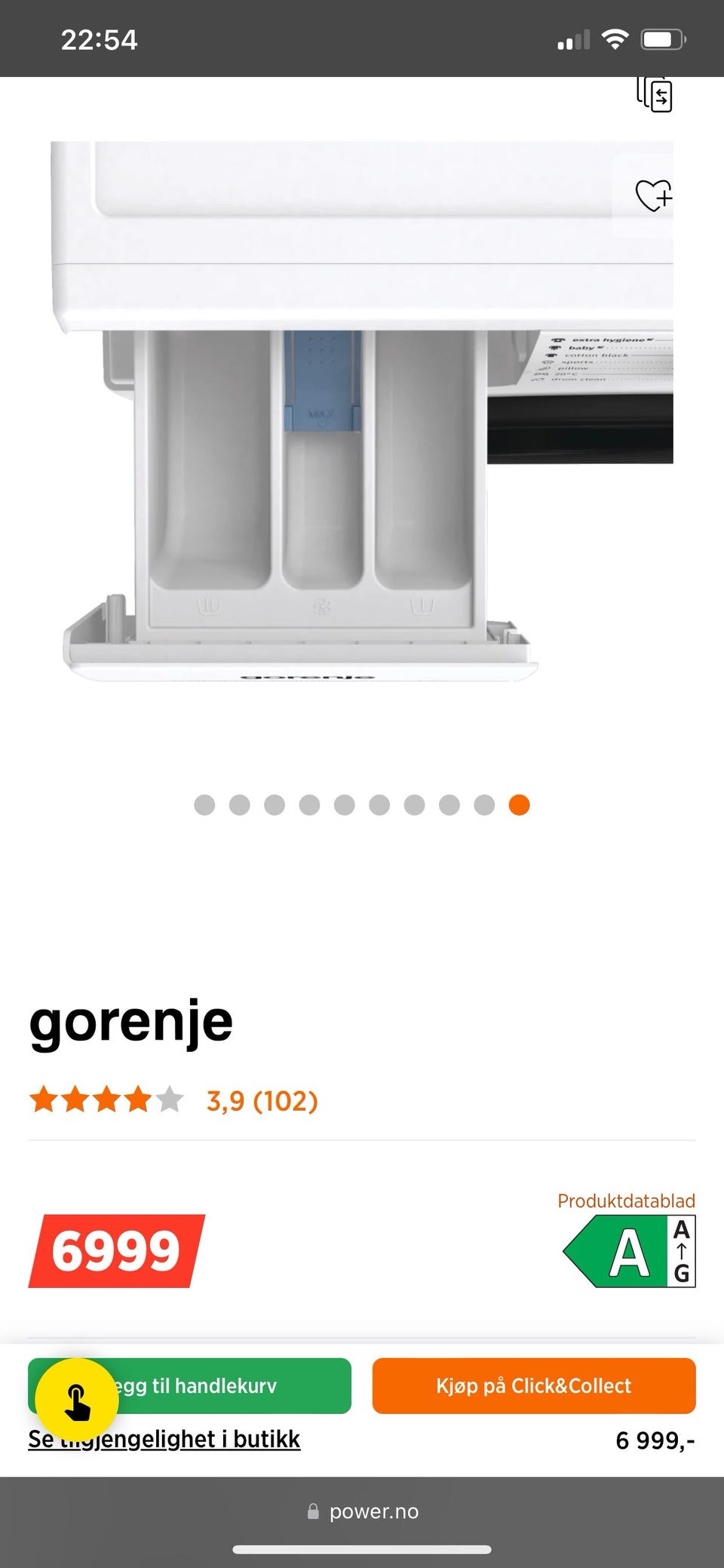This screenshot has width=724, height=1568.
Task: Tap the gorenje product title
Action: pyautogui.click(x=130, y=1021)
